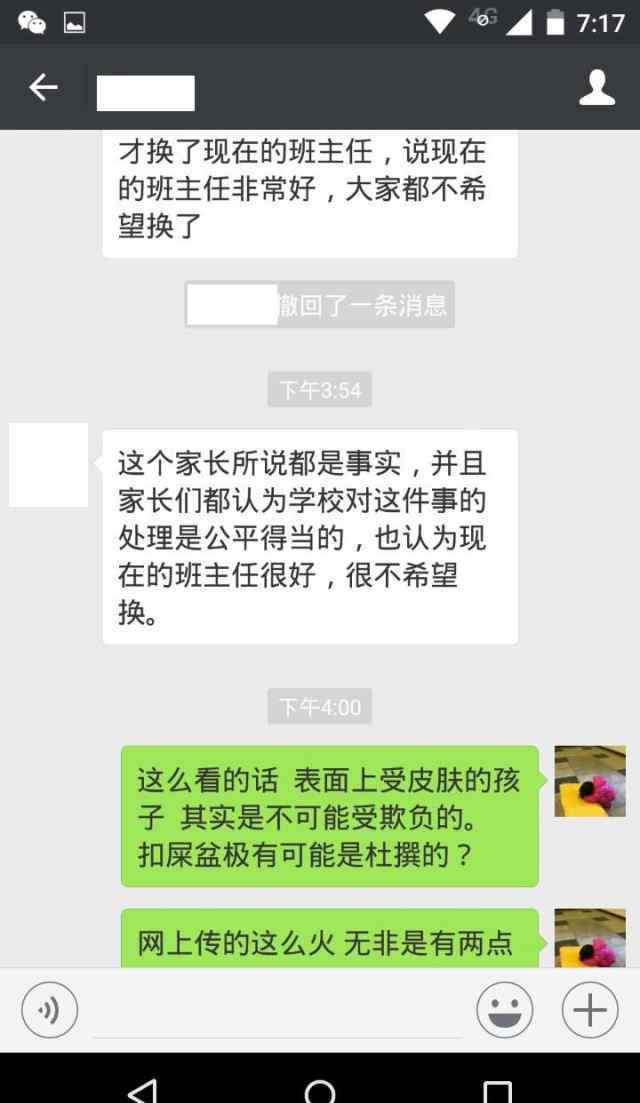Open the emoji smiley picker

[x=504, y=1010]
